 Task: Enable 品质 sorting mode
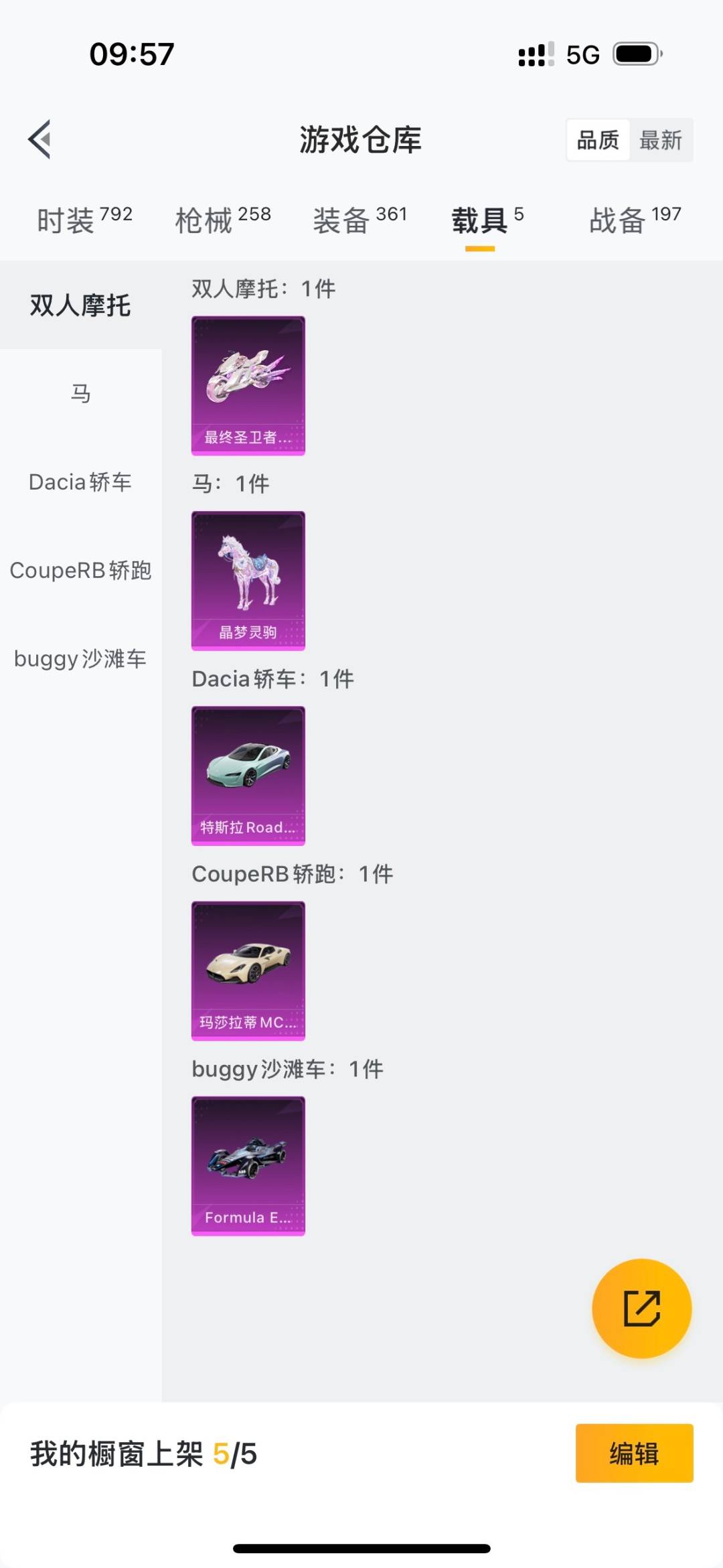point(598,140)
